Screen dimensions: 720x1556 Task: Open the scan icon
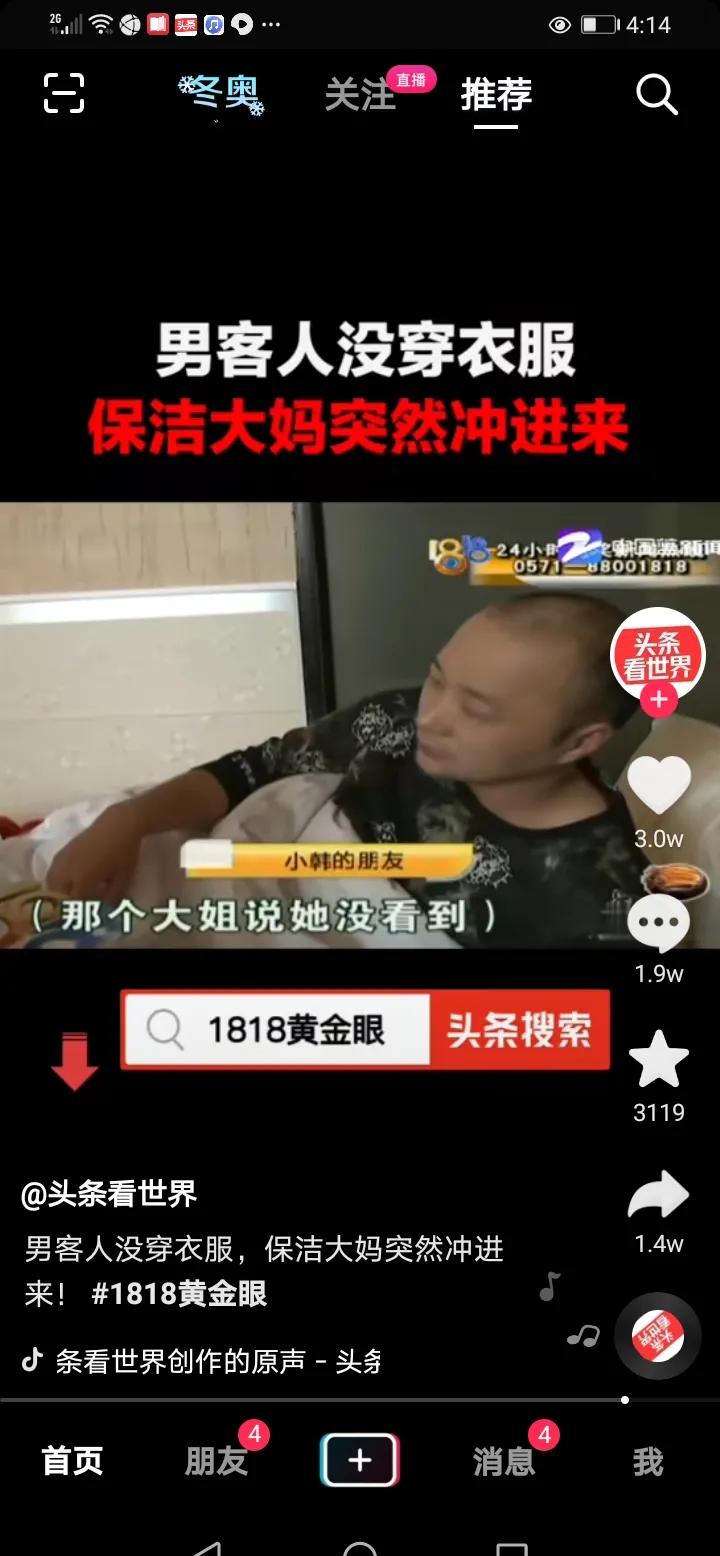click(x=64, y=94)
